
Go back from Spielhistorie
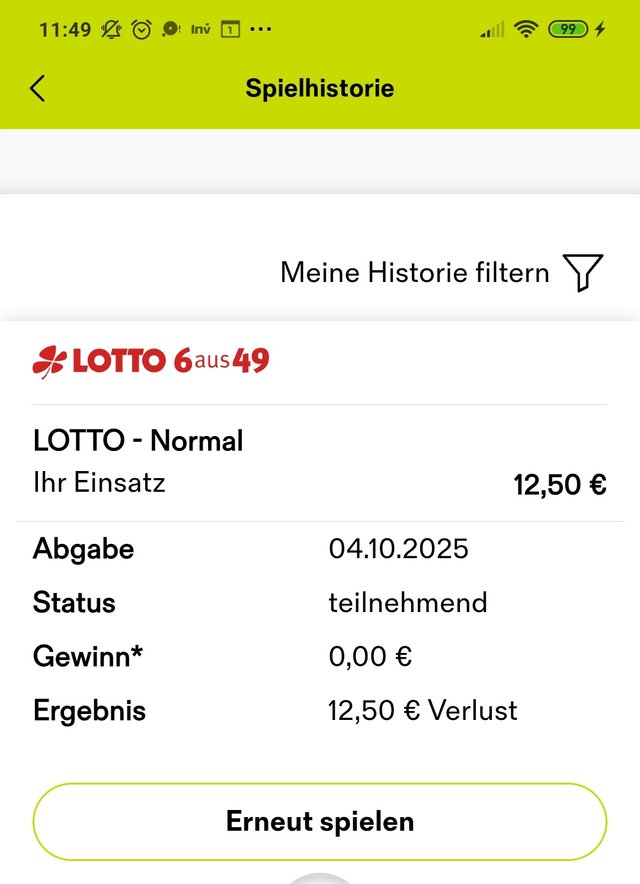38,88
